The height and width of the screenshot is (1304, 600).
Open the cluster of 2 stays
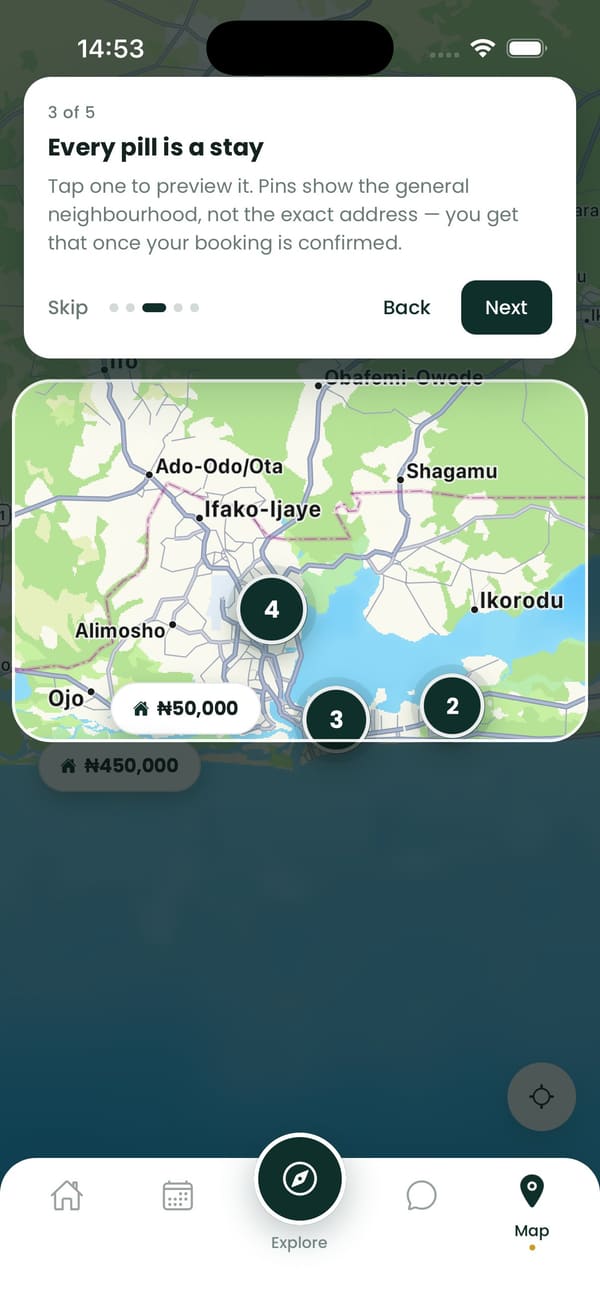452,706
